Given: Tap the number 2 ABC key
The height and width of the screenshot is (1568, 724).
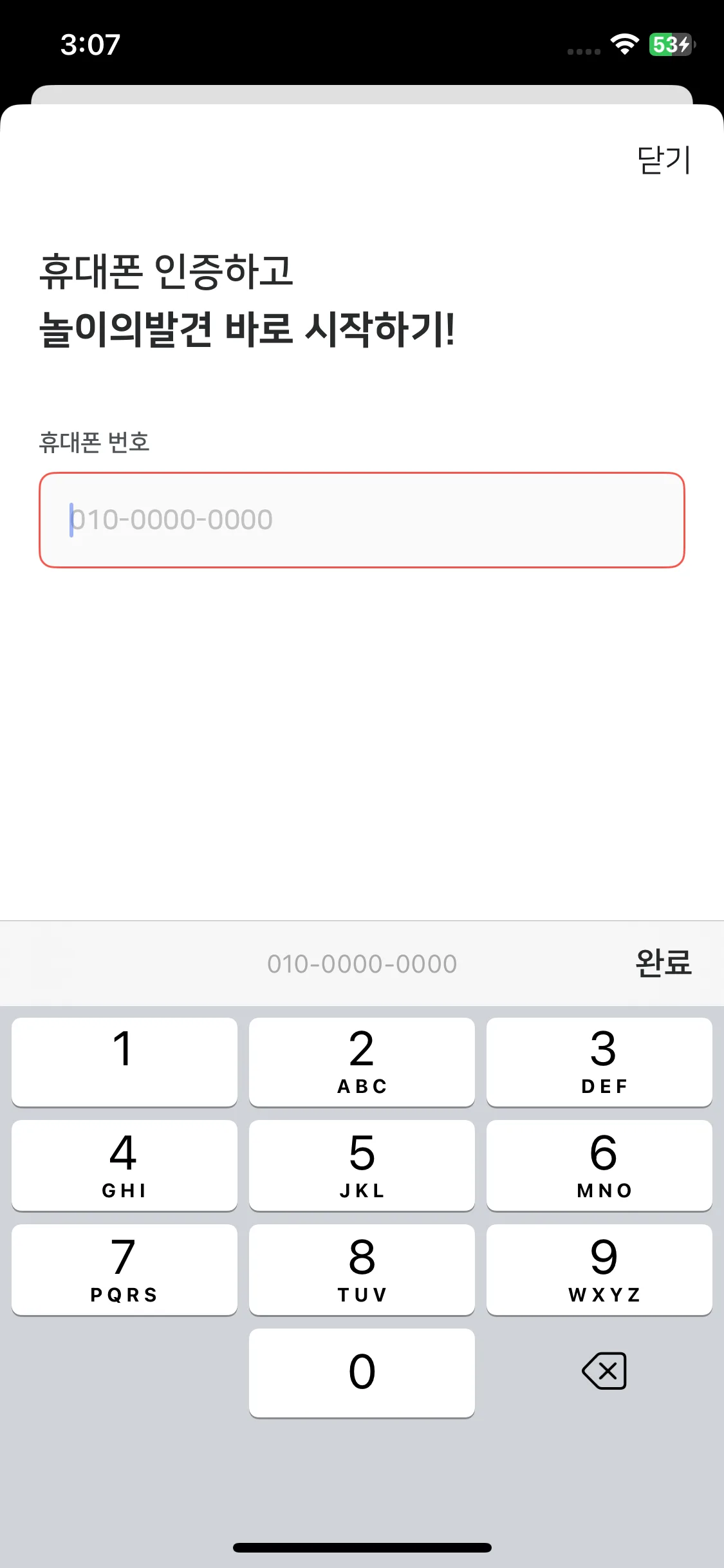Looking at the screenshot, I should tap(362, 1062).
